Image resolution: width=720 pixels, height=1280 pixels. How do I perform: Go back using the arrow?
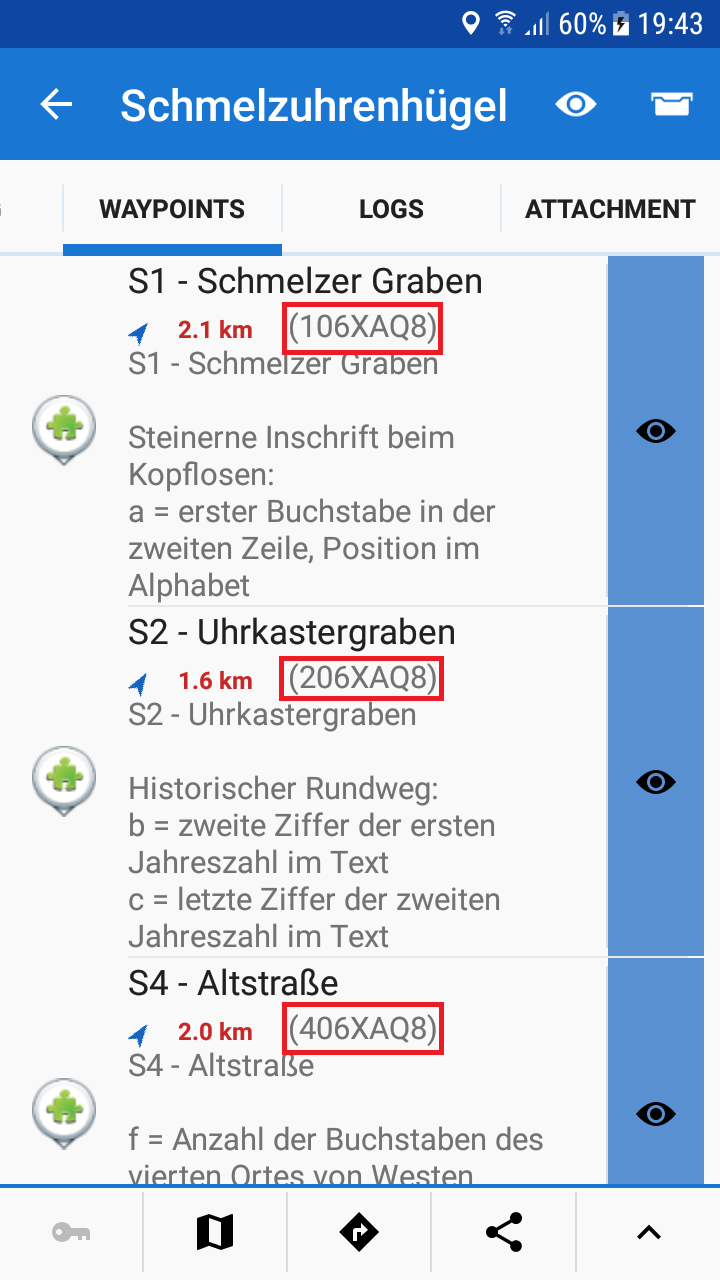click(x=57, y=105)
